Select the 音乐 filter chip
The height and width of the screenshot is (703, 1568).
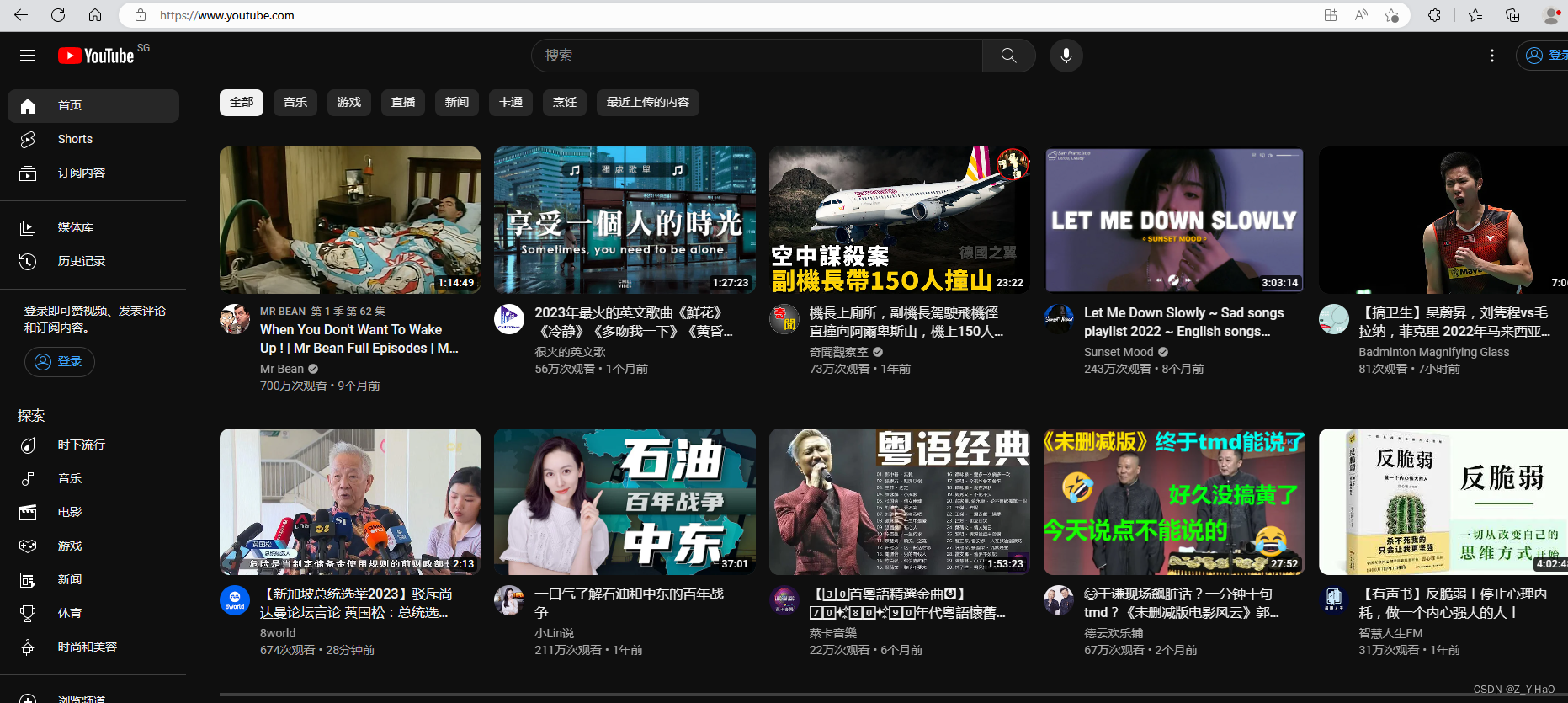tap(295, 102)
